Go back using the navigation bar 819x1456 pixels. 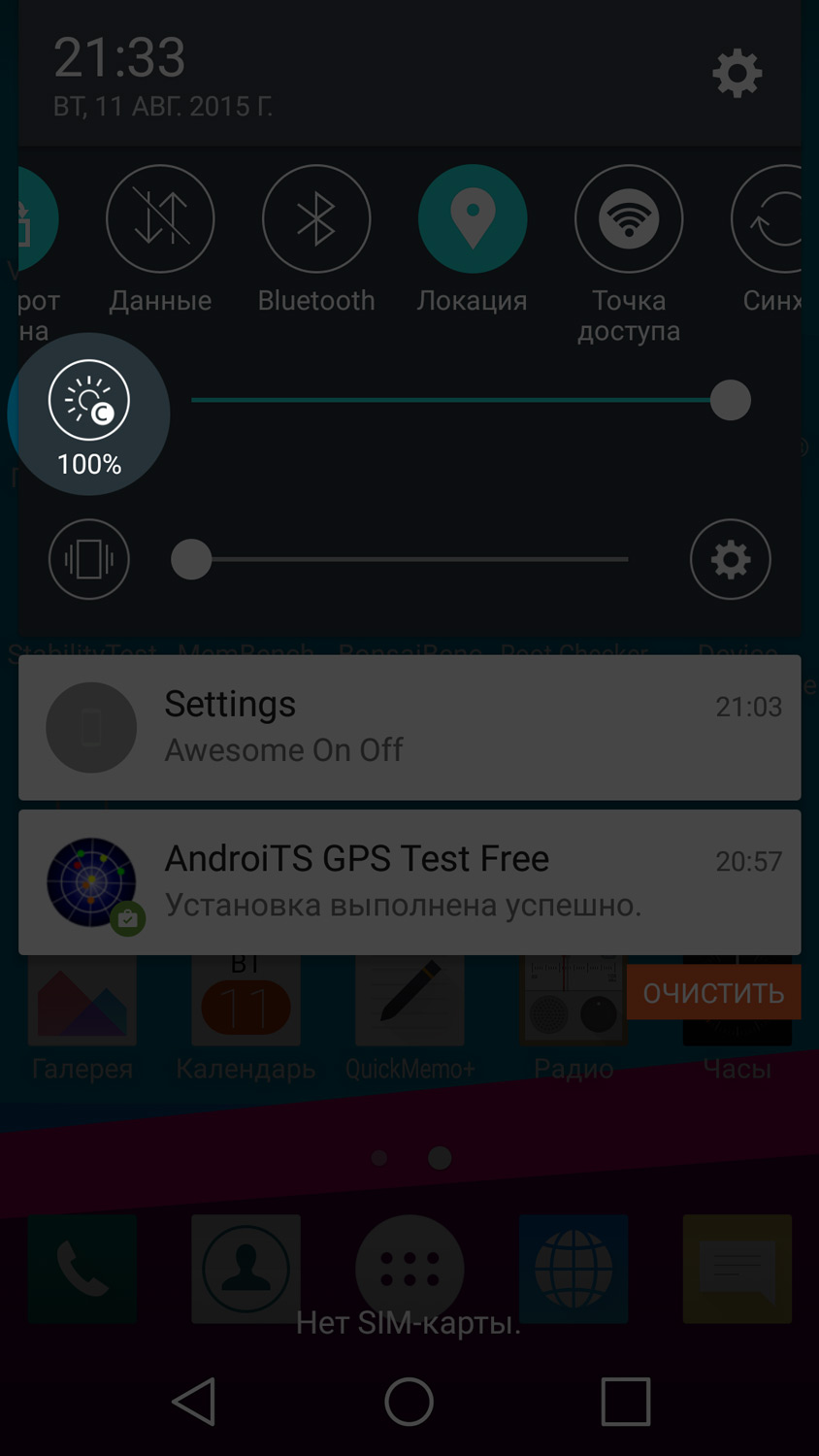click(194, 1402)
